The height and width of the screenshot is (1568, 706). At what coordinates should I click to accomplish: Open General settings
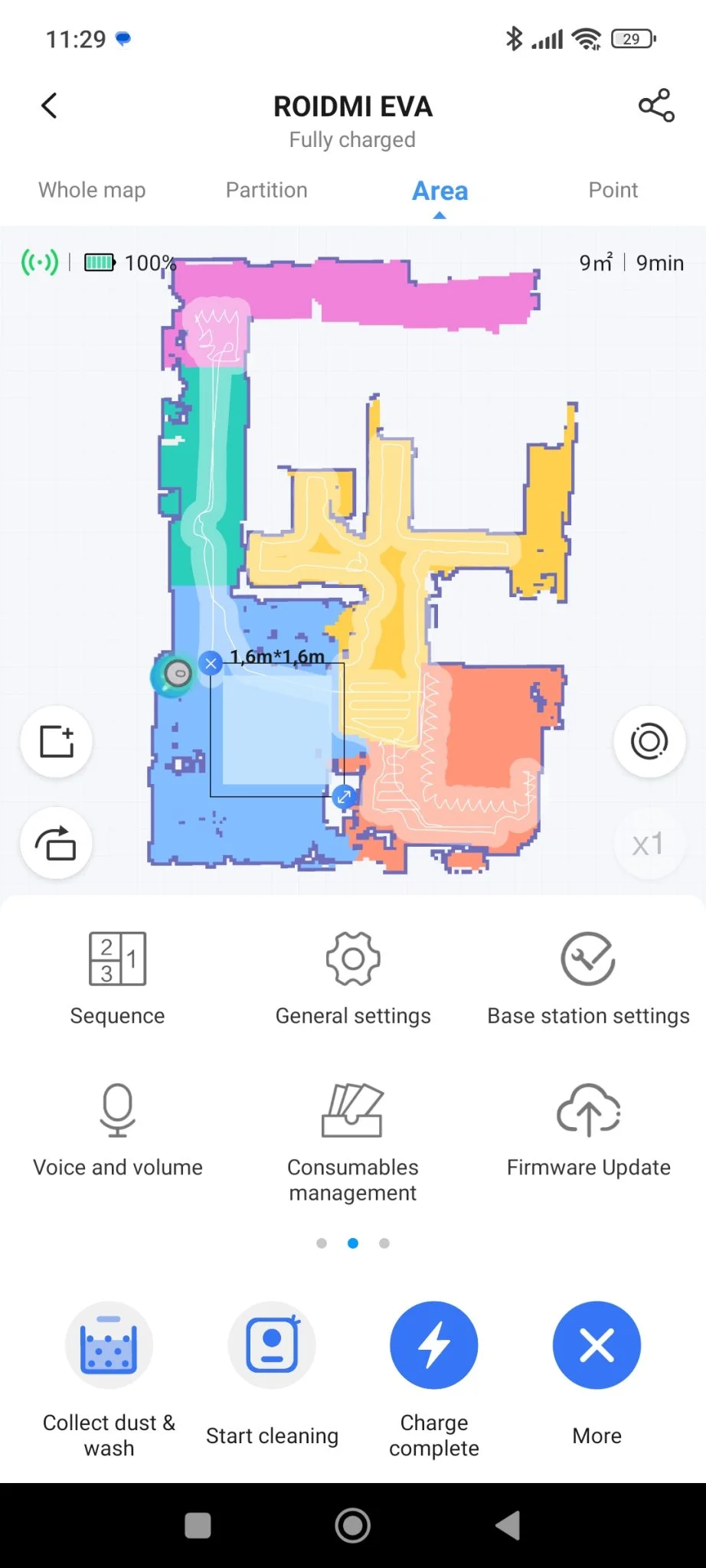tap(353, 978)
